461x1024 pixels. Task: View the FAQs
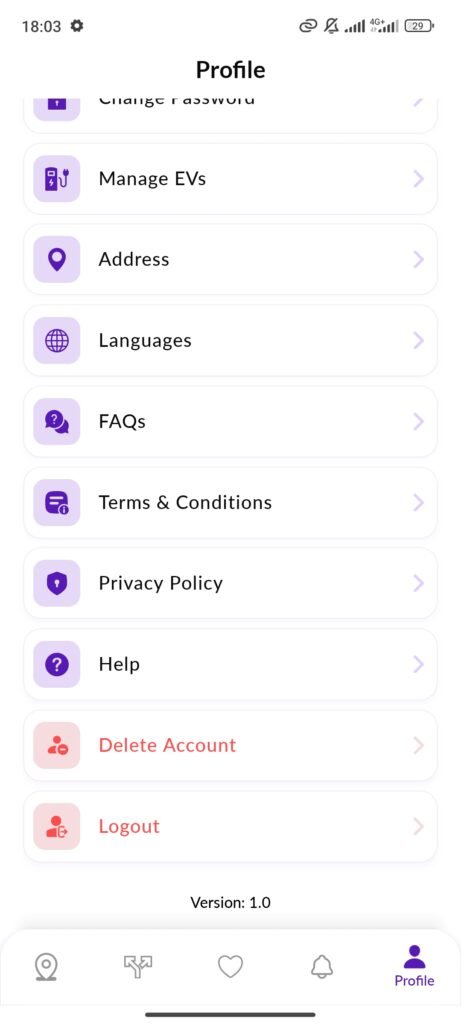point(230,422)
